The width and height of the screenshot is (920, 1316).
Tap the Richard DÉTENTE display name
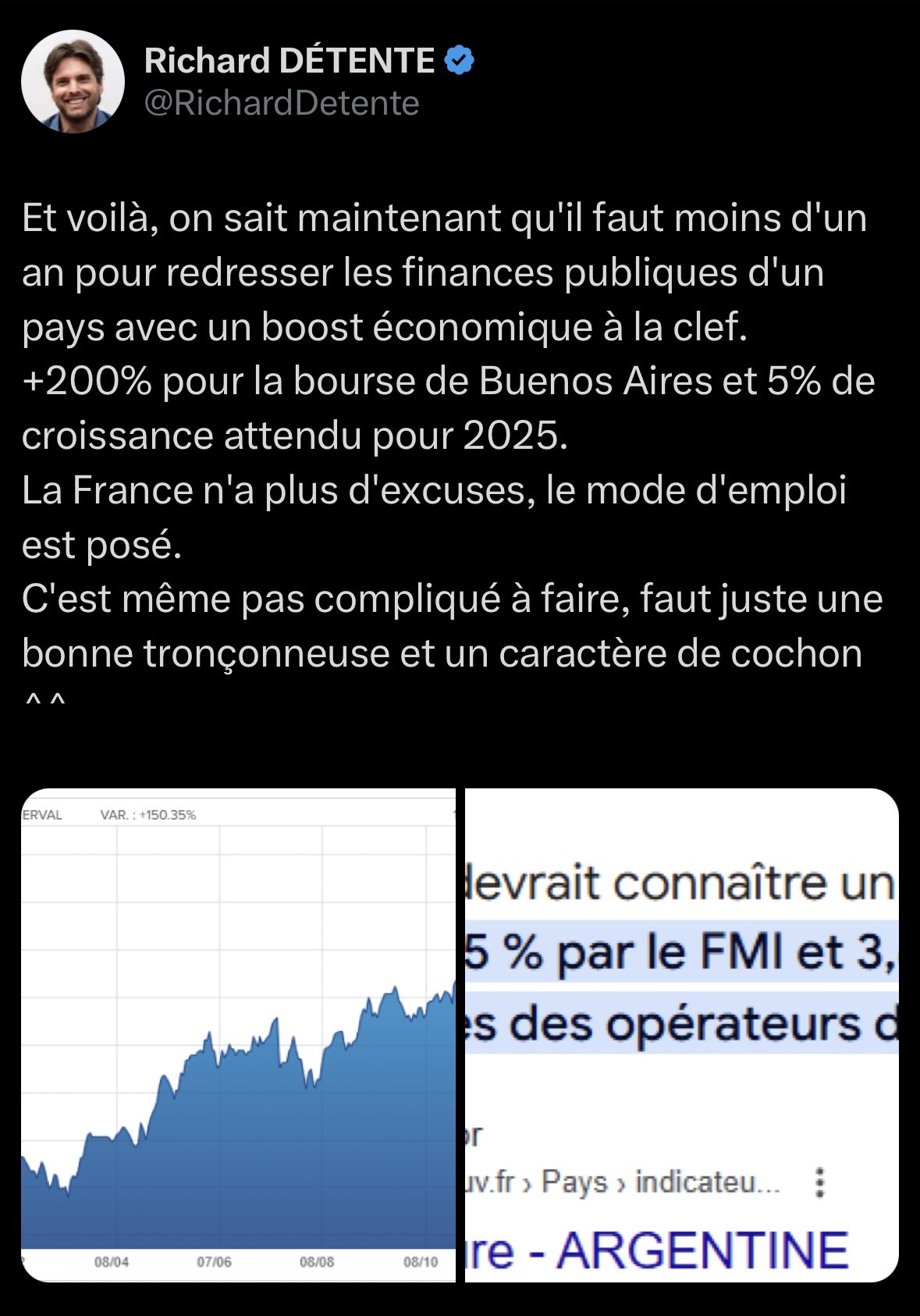(x=289, y=61)
